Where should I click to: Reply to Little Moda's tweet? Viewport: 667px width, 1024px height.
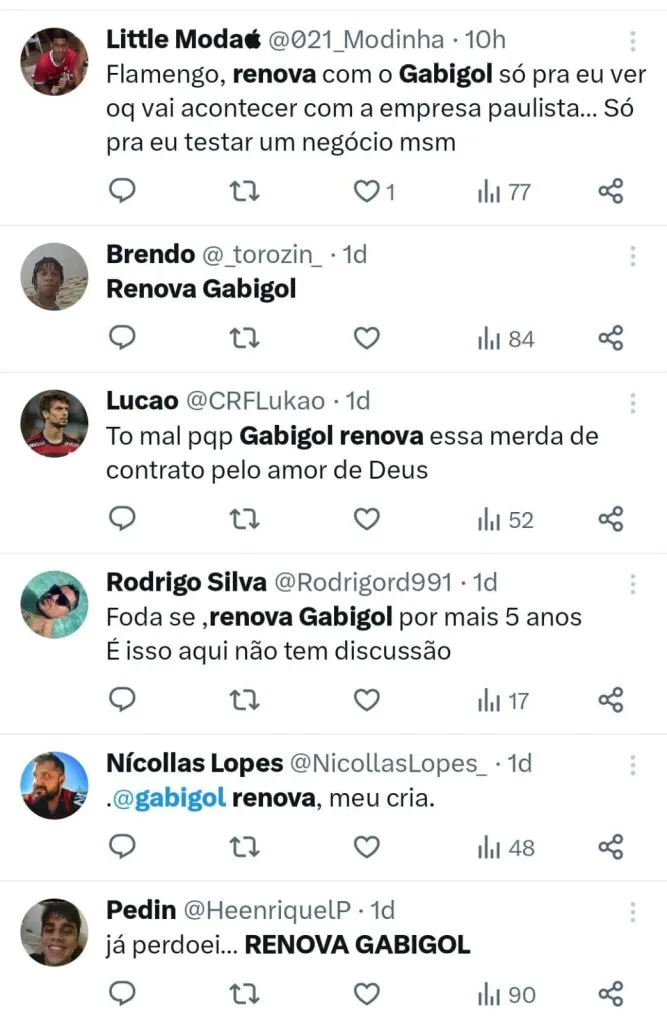pos(121,192)
